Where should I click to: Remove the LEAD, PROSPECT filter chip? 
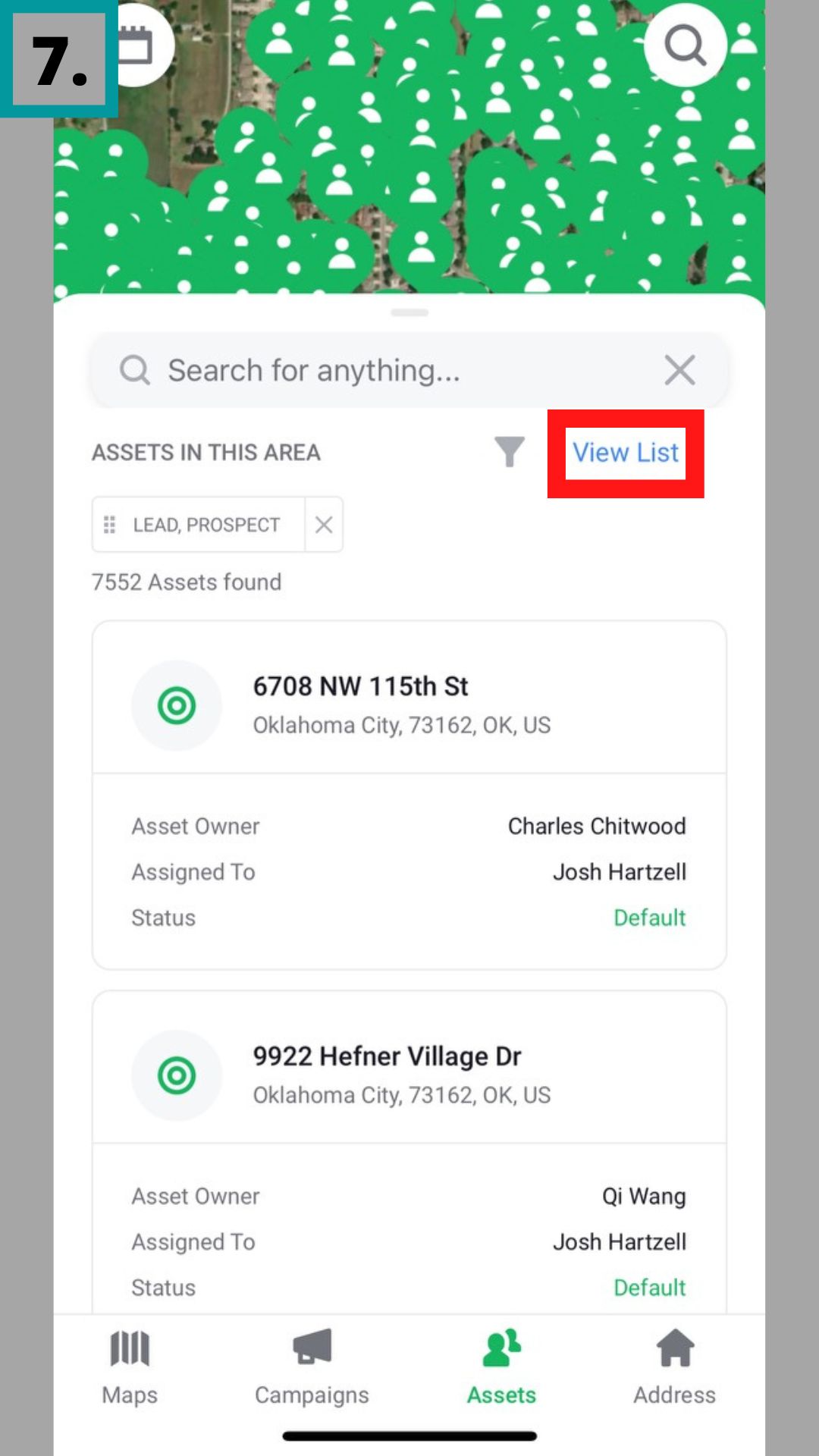pos(324,525)
